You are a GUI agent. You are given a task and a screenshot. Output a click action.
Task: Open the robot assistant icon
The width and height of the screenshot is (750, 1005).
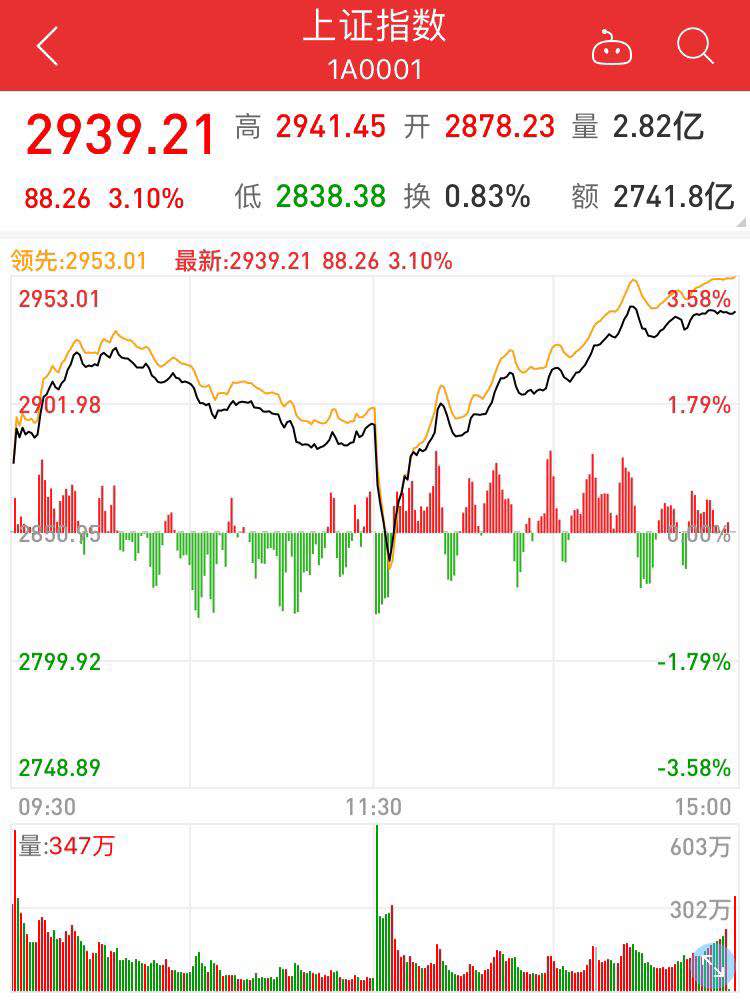tap(611, 47)
